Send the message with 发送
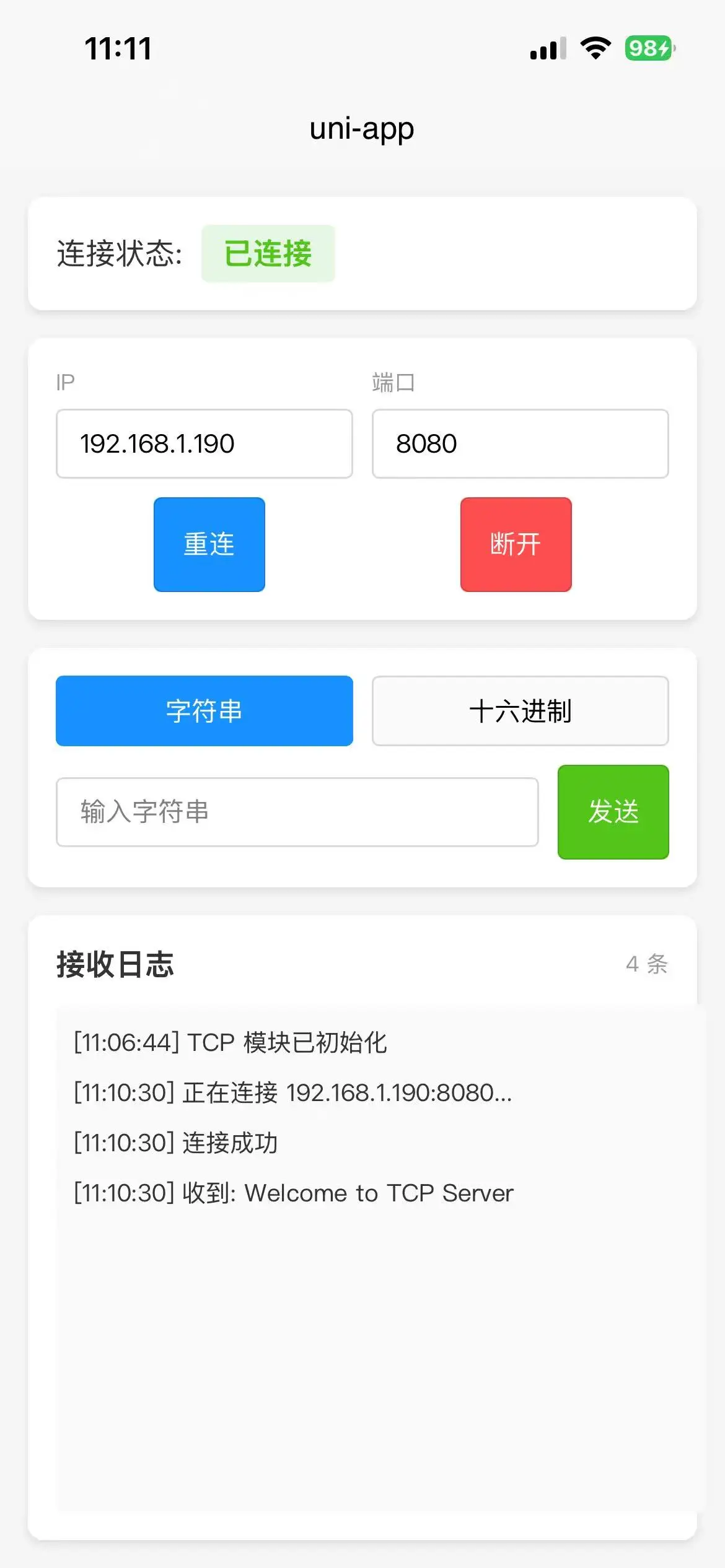 click(x=612, y=812)
